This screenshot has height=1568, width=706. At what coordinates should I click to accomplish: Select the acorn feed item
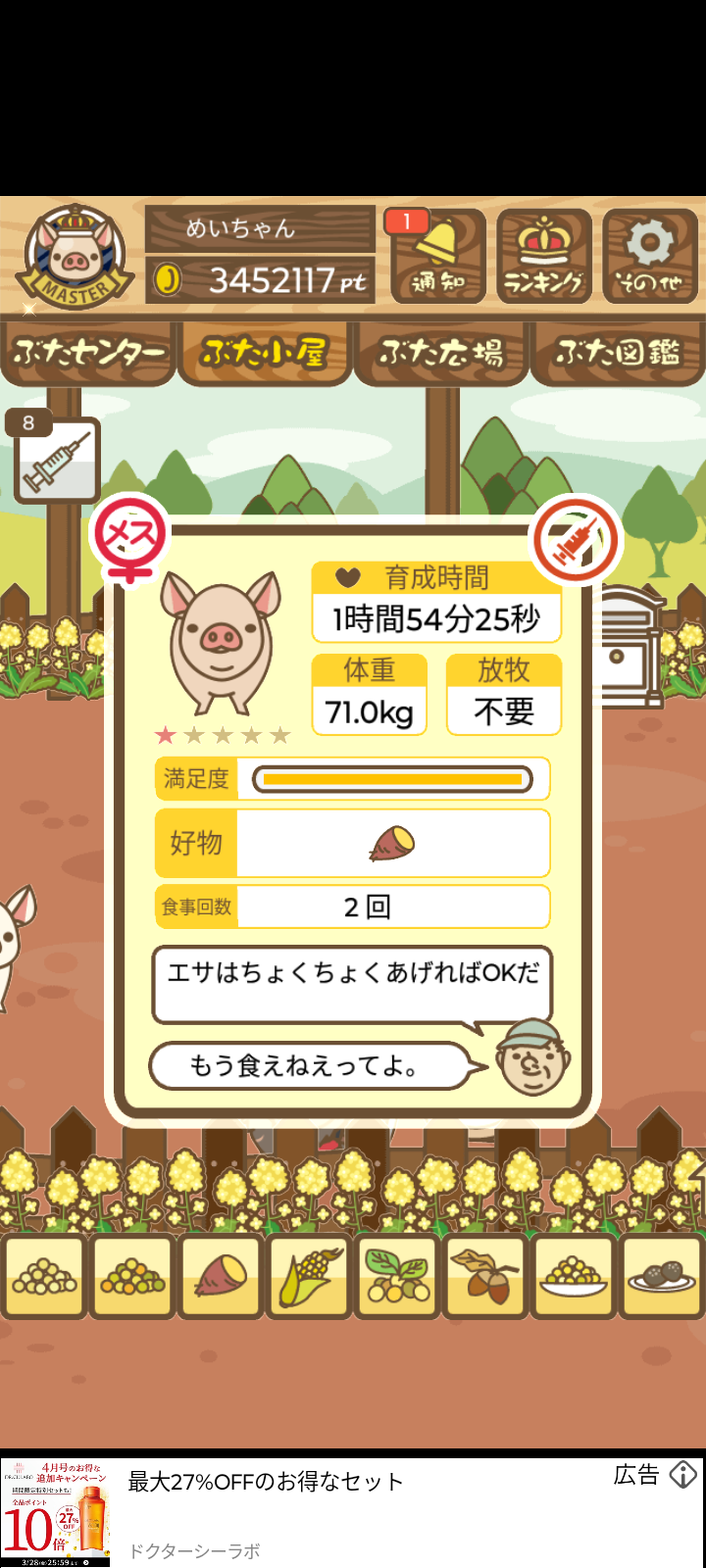[485, 1276]
